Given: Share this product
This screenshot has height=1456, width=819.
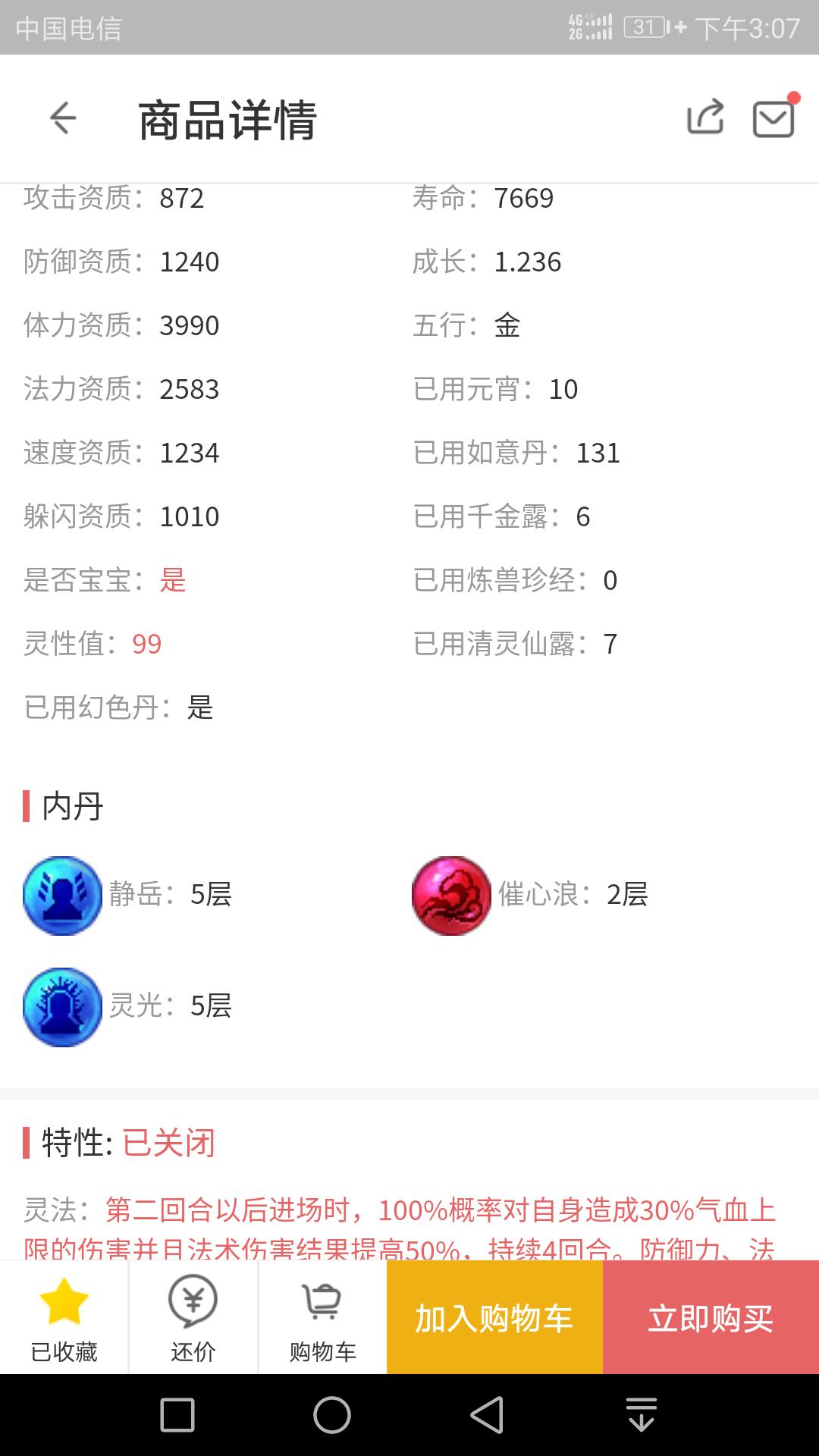Looking at the screenshot, I should pos(705,118).
